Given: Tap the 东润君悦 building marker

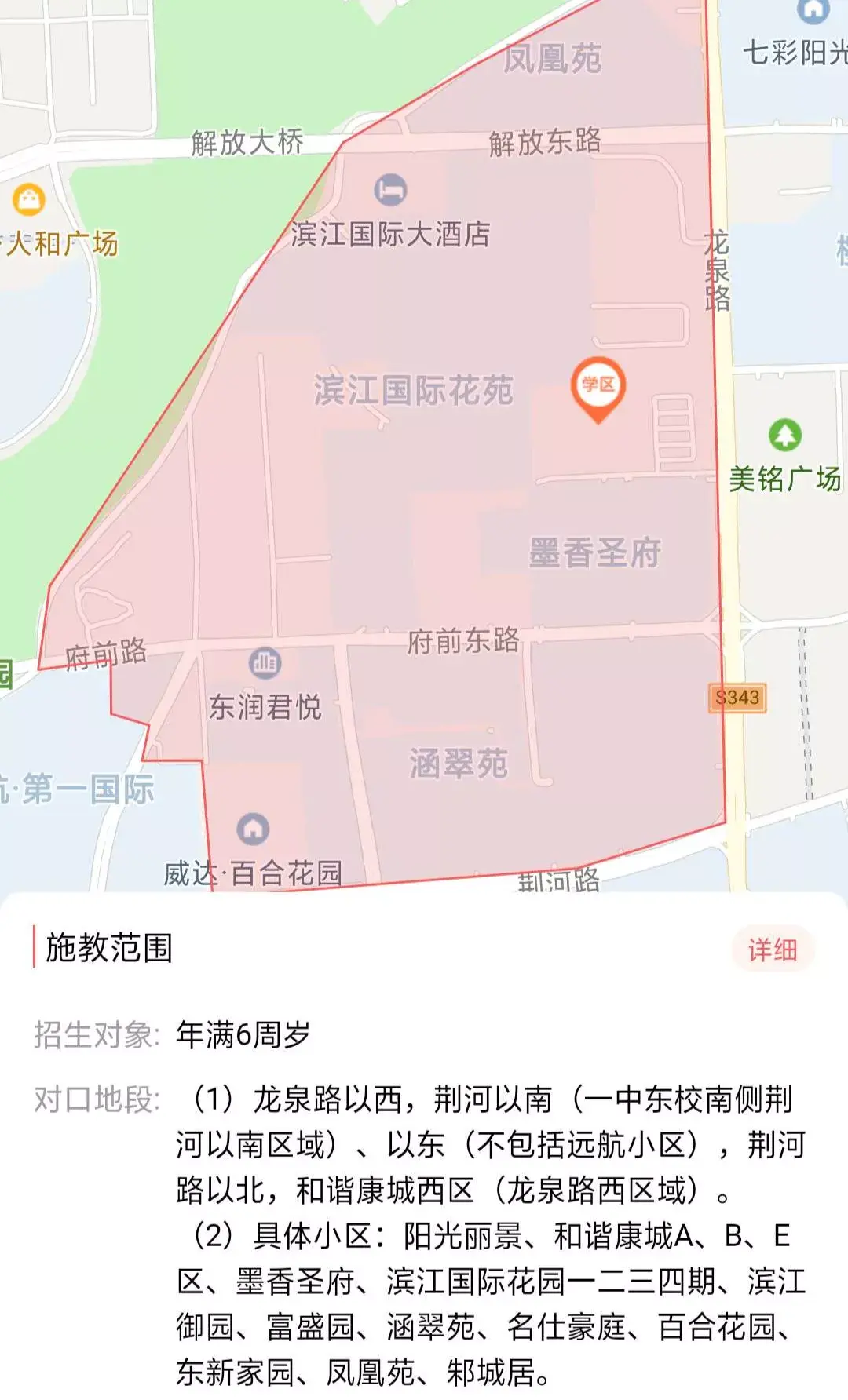Looking at the screenshot, I should pyautogui.click(x=265, y=663).
